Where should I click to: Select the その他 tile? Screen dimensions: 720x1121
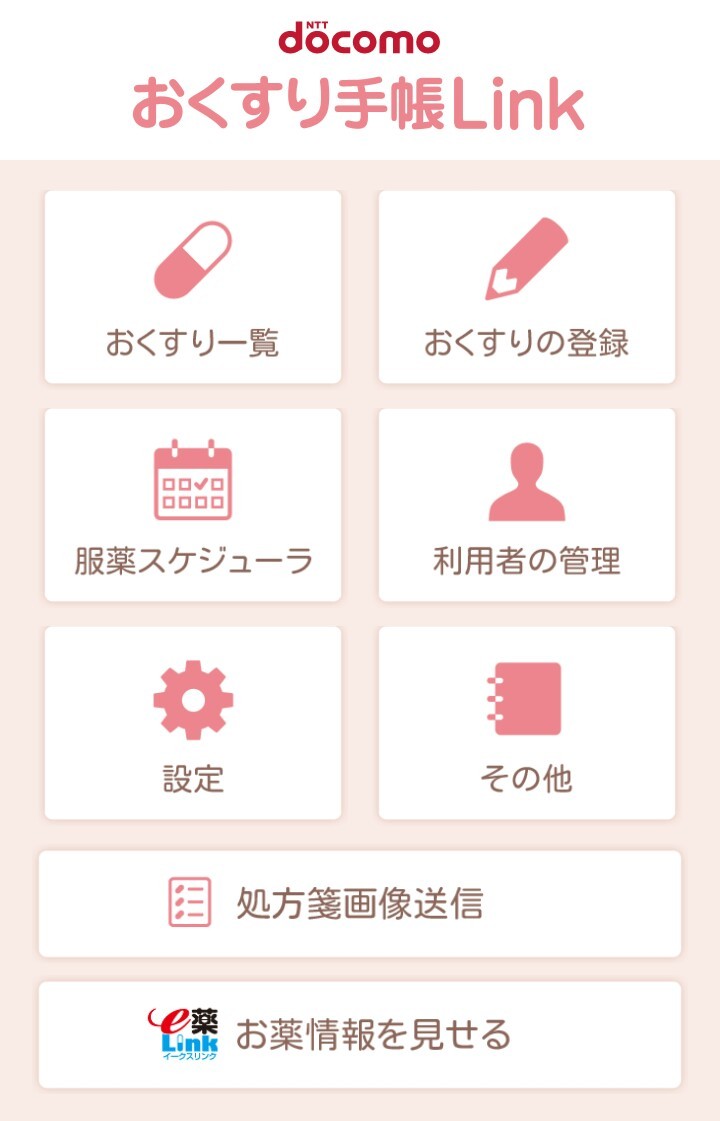[526, 723]
